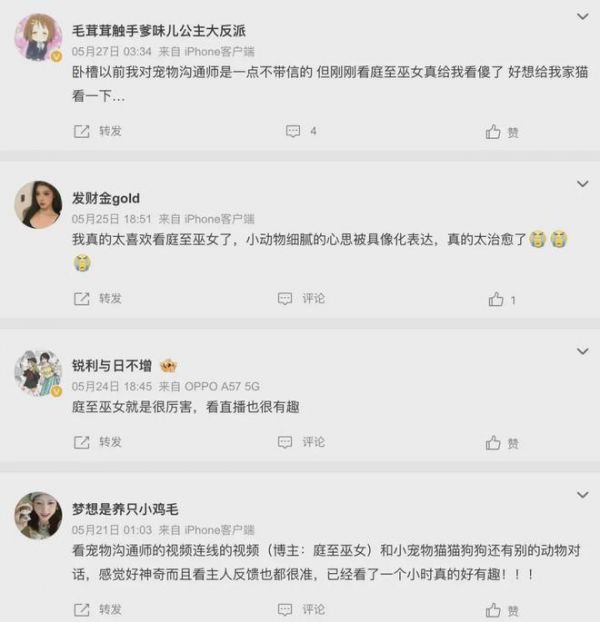Viewport: 600px width, 622px height.
Task: Like the post by 梦想是养只小鸡毛
Action: 502,610
